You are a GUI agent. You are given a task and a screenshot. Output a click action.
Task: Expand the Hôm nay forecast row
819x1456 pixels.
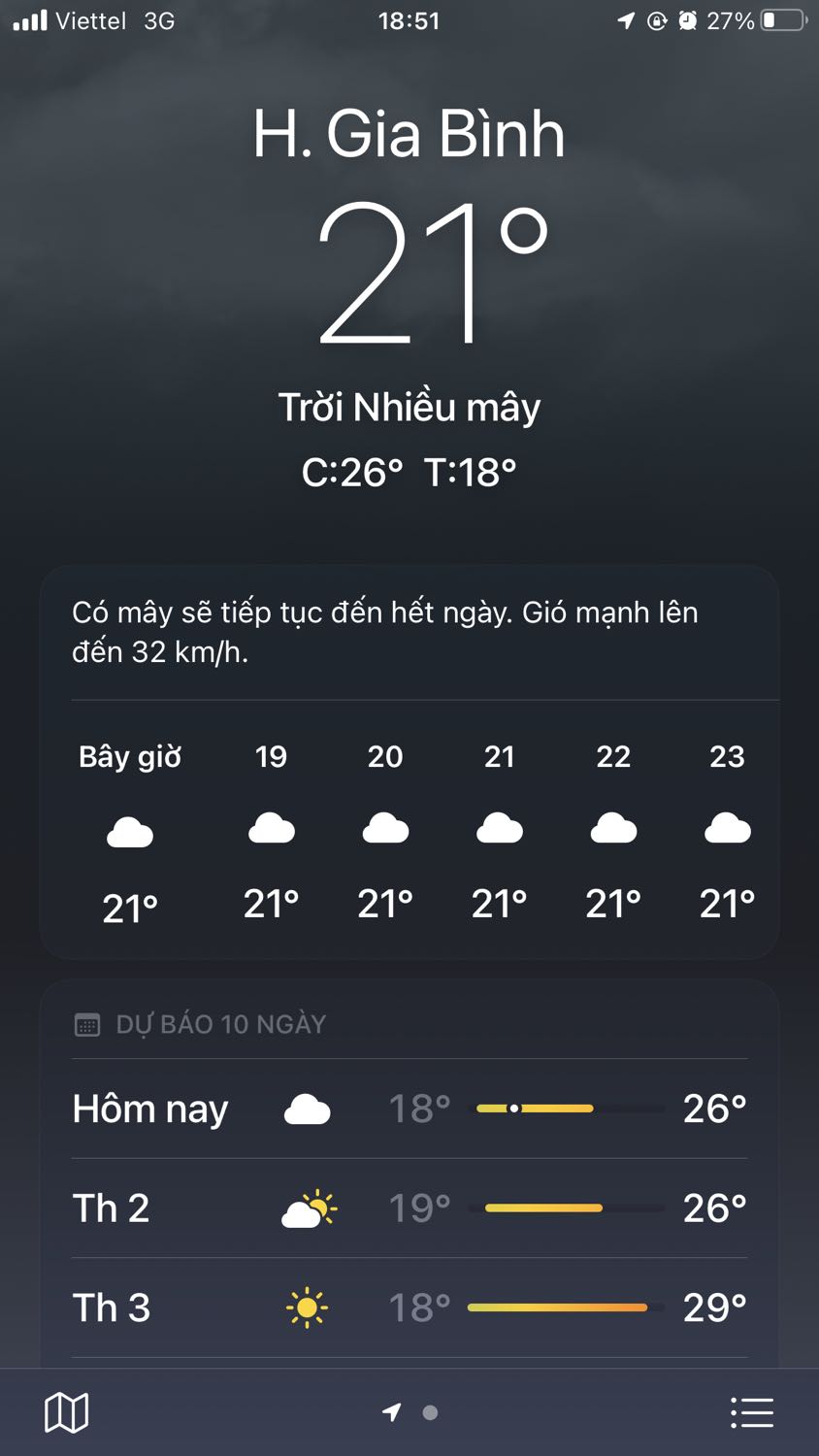408,1109
